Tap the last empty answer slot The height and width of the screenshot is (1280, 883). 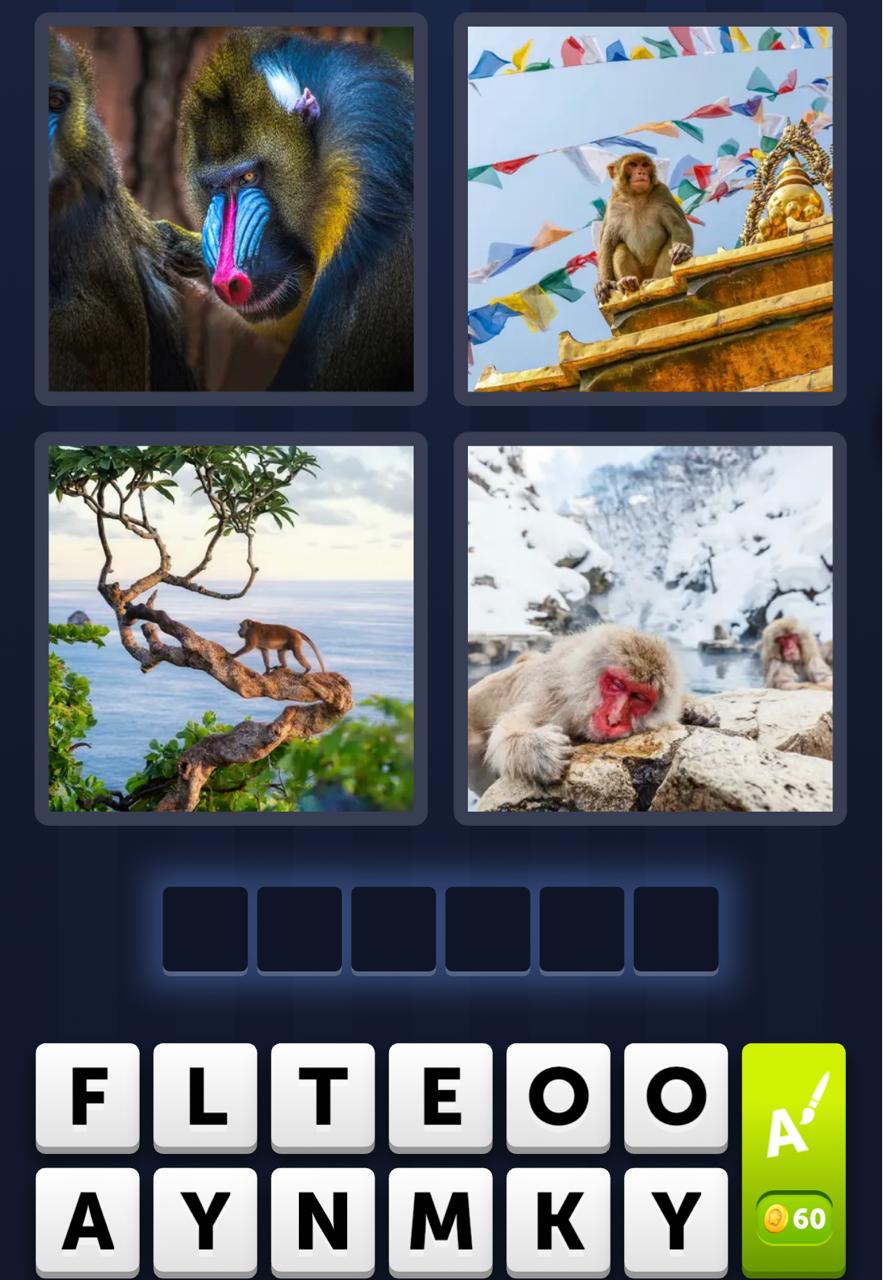coord(676,928)
